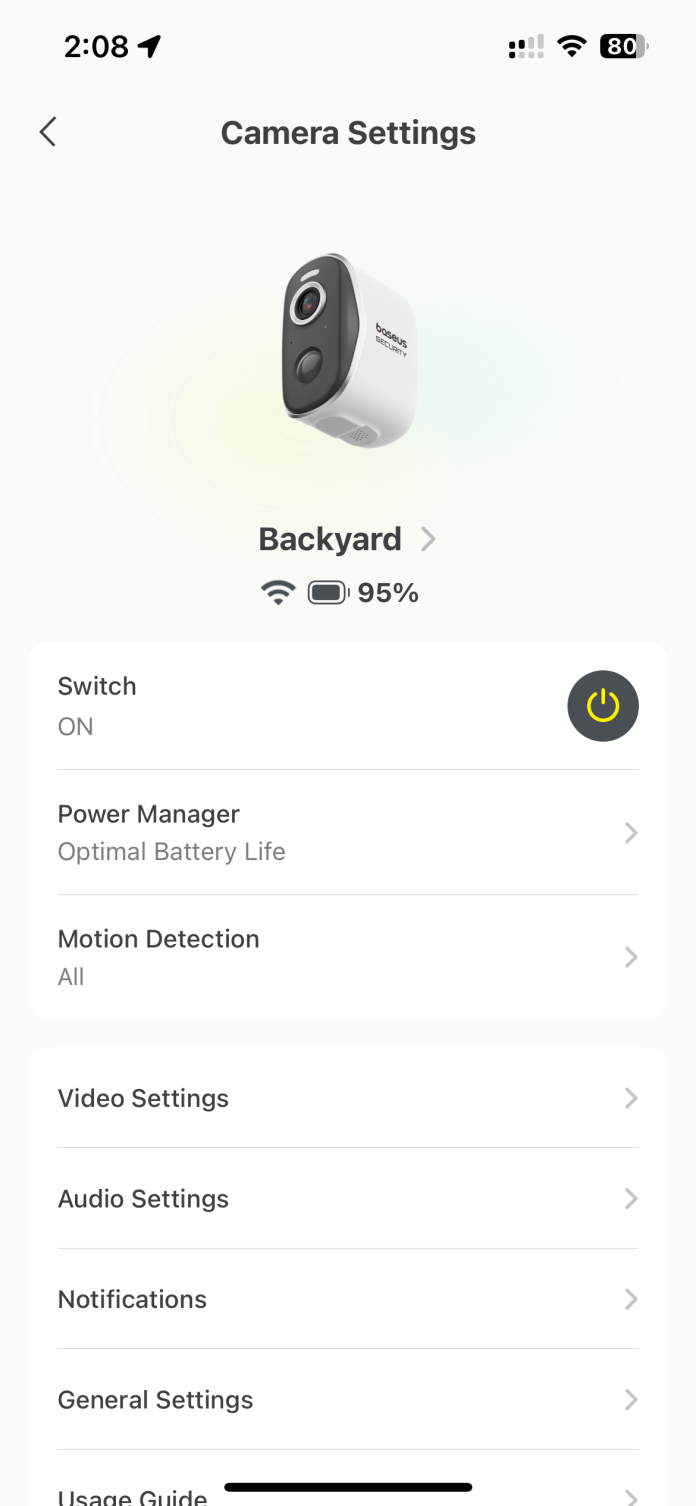
Task: Open Audio Settings
Action: coord(347,1198)
